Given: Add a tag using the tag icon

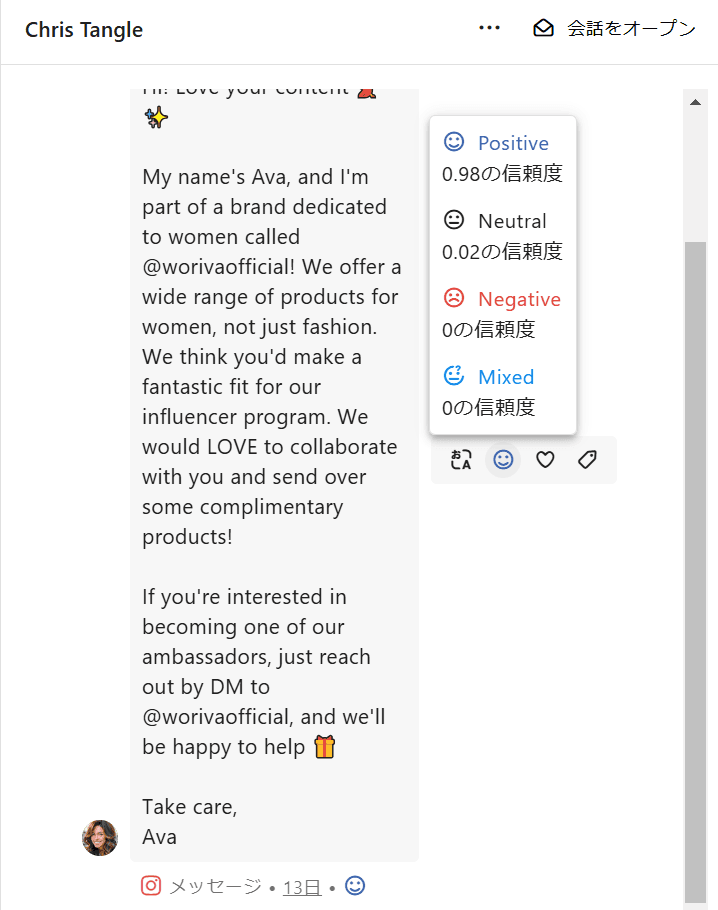Looking at the screenshot, I should [x=587, y=460].
